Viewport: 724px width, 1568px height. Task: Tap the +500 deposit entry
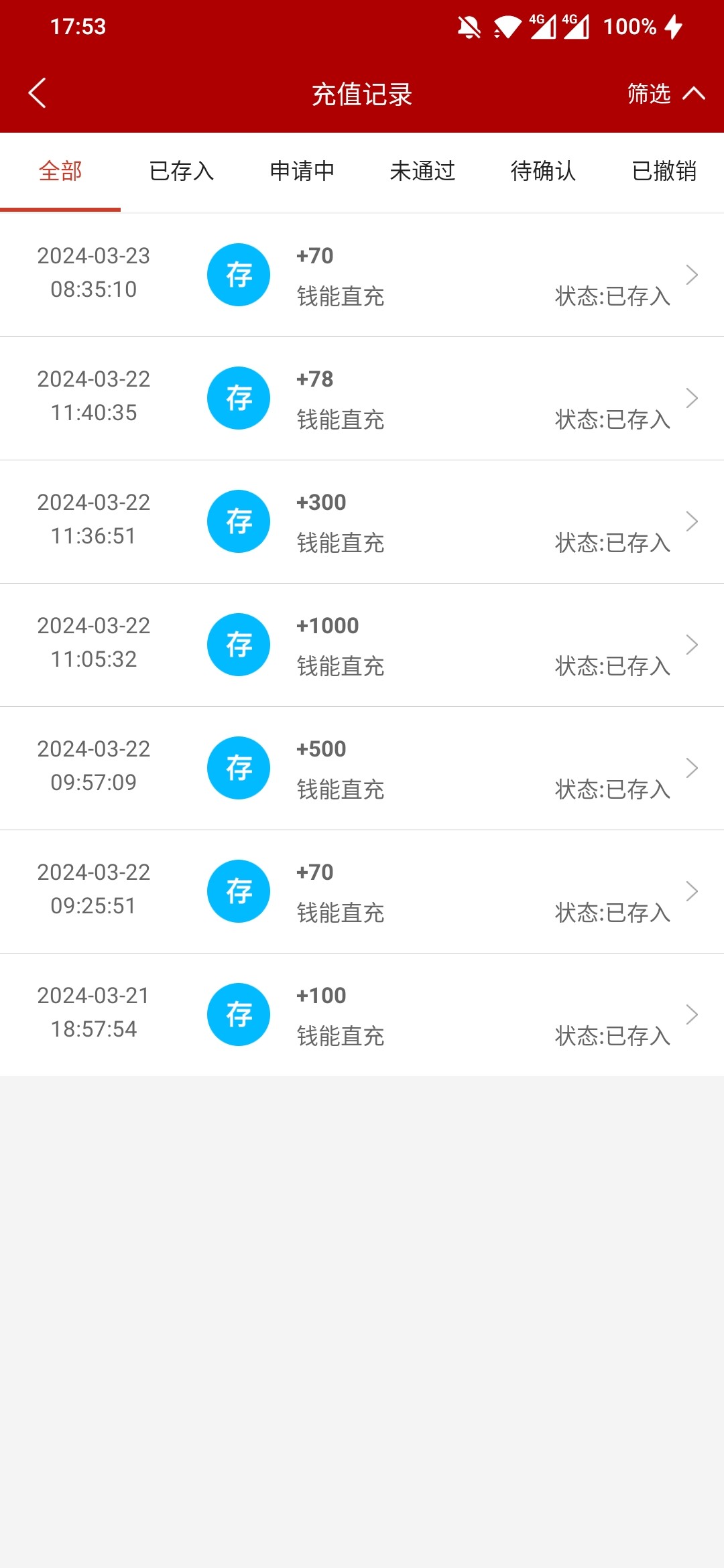click(362, 769)
